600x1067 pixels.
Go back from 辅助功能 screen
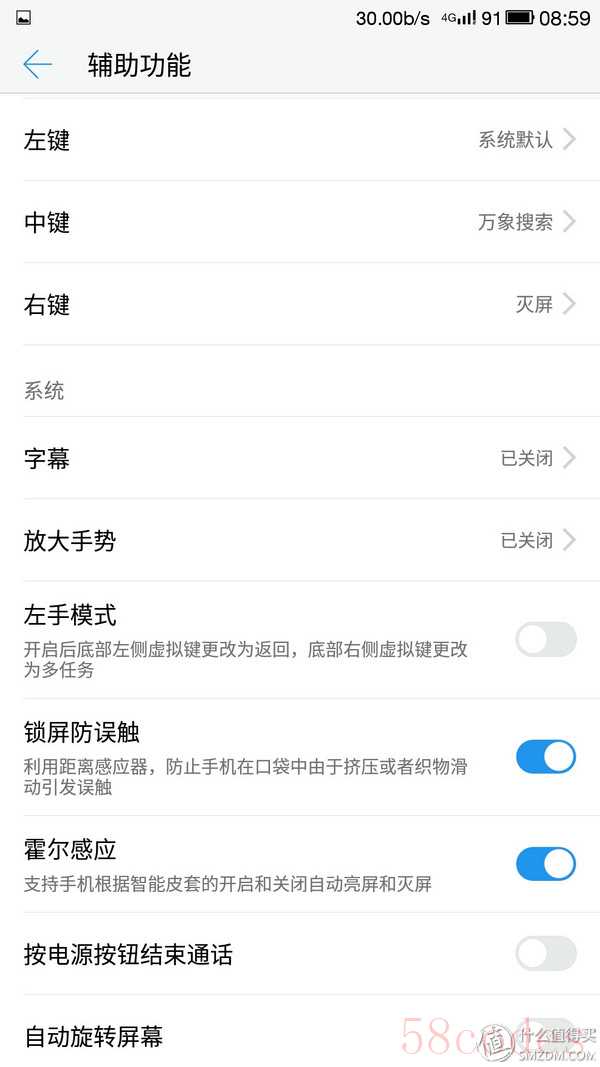pos(37,65)
